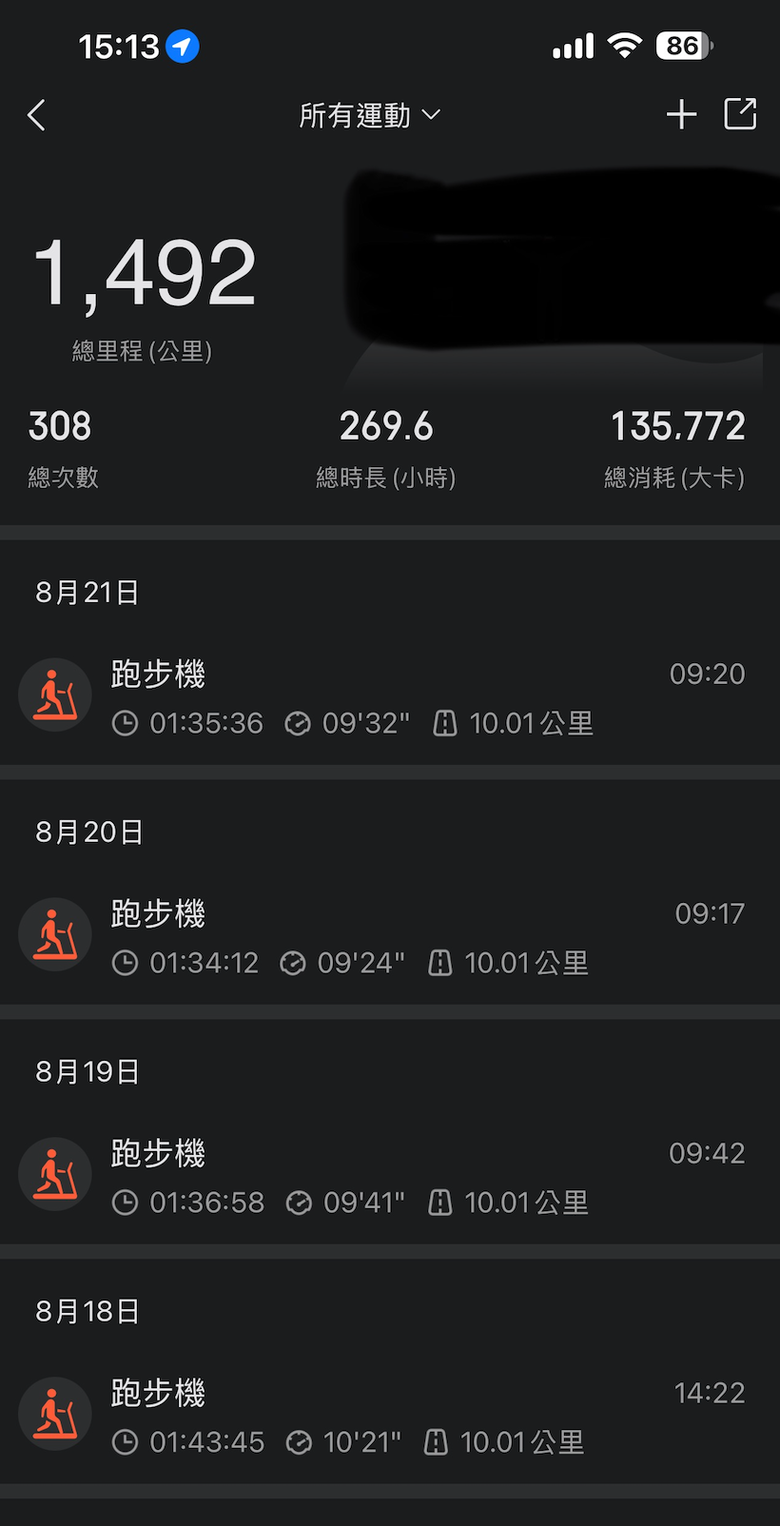Open the 8月20日 treadmill workout
Viewport: 780px width, 1526px height.
click(x=390, y=936)
